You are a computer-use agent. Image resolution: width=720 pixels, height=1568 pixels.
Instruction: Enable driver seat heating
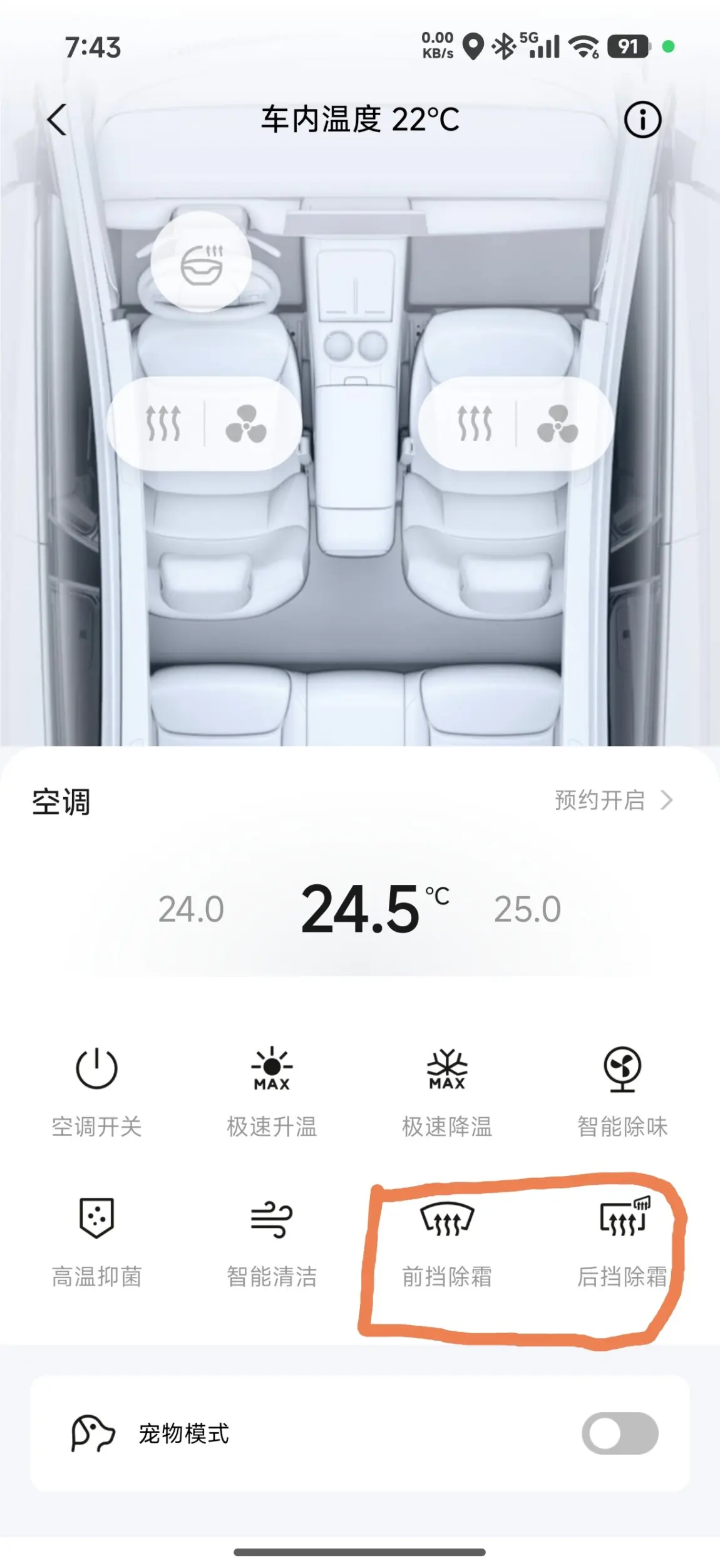tap(163, 423)
